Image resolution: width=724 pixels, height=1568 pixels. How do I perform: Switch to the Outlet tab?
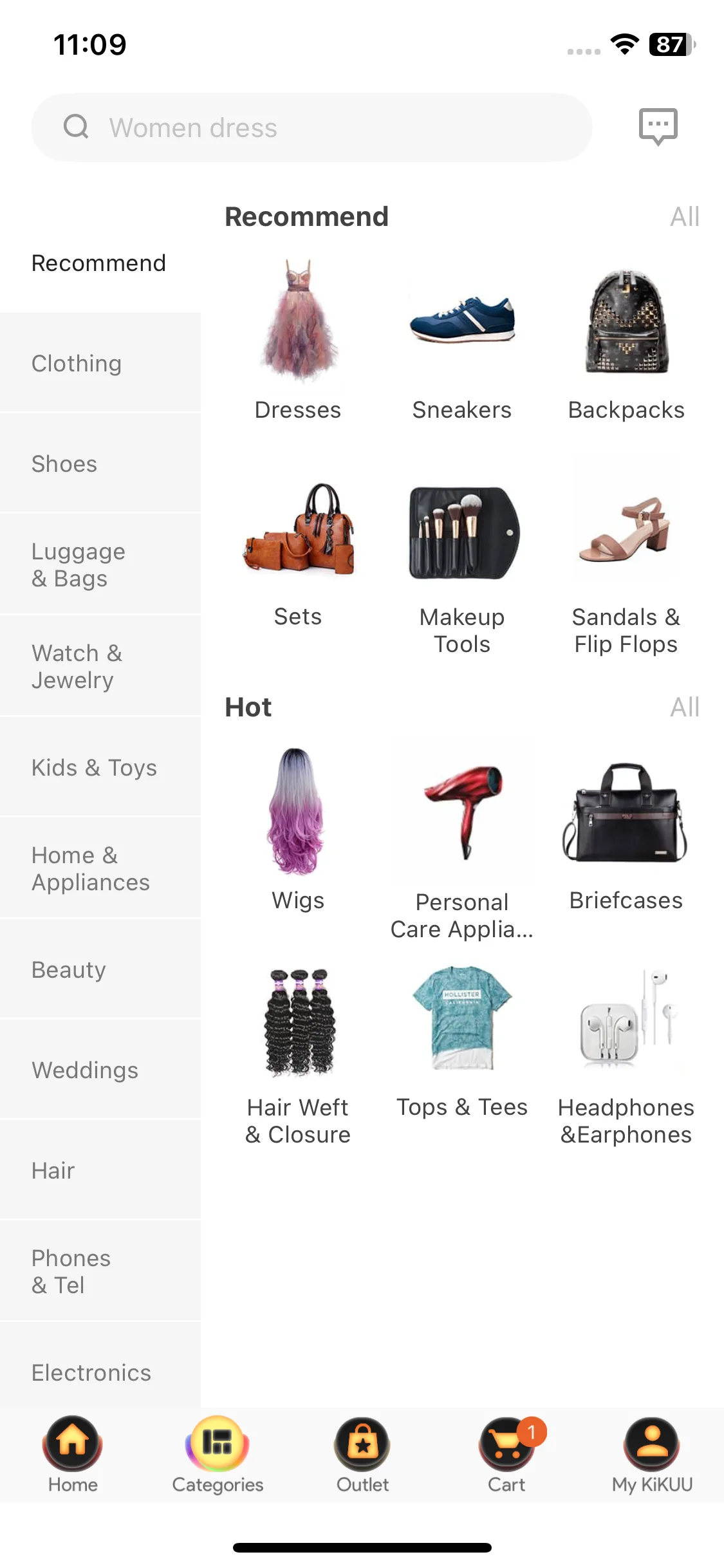pyautogui.click(x=362, y=1455)
